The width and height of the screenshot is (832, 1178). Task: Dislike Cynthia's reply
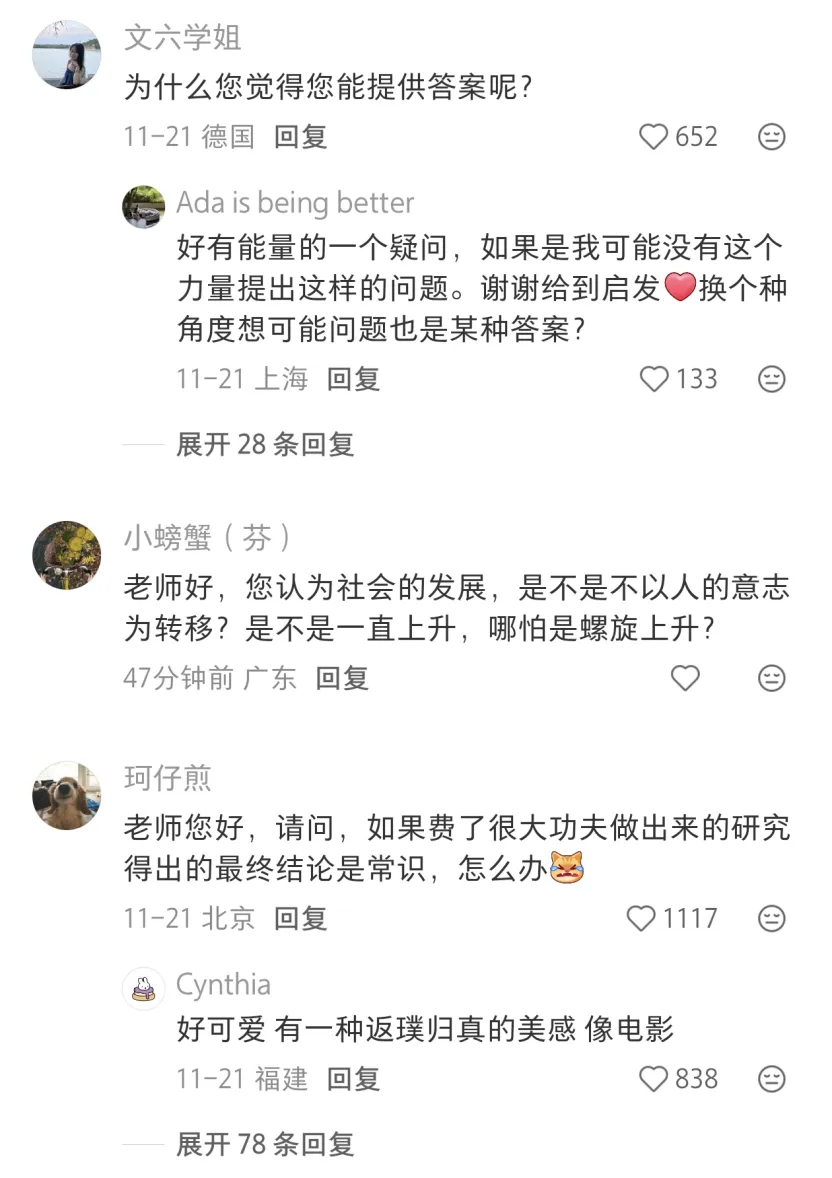(771, 1079)
